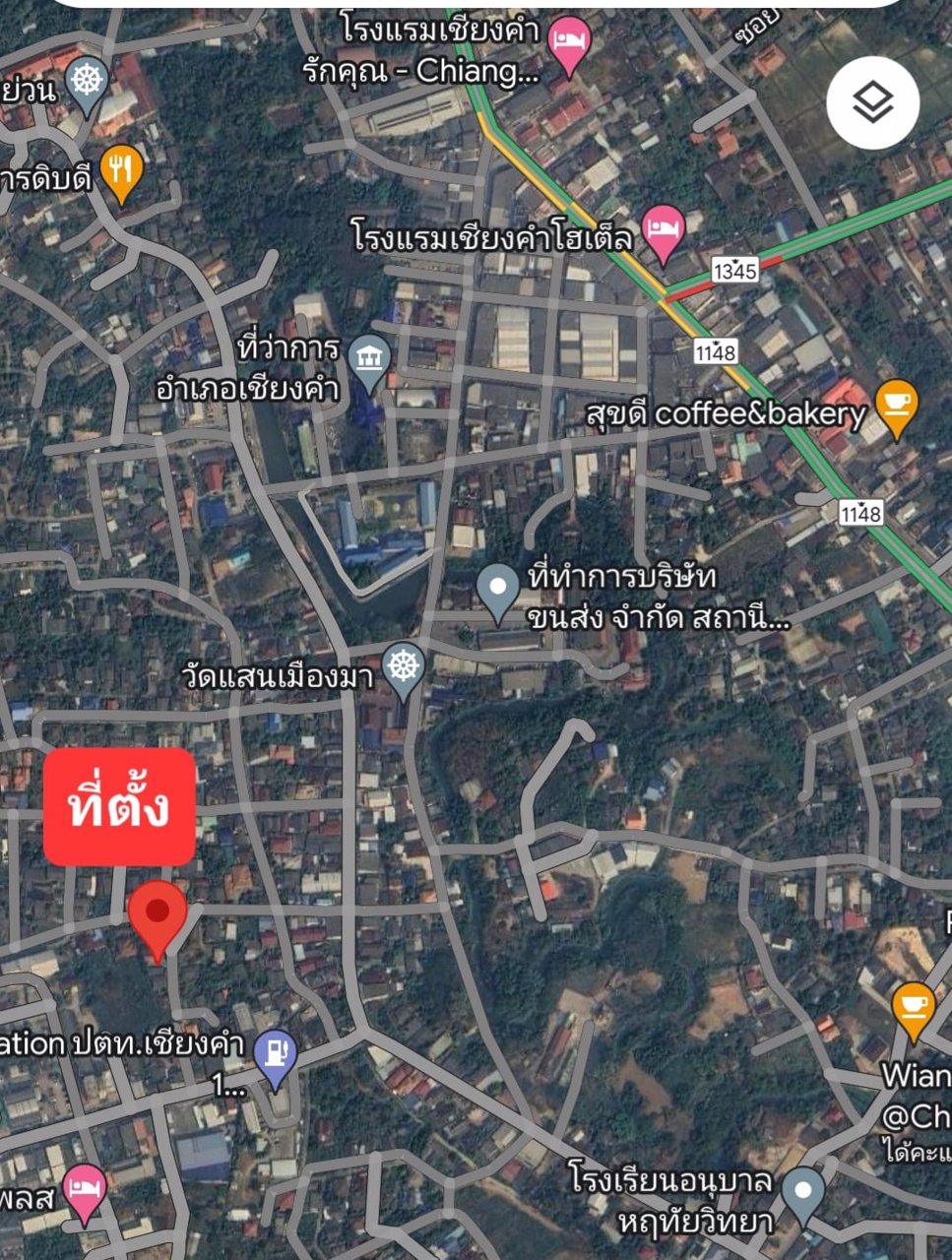The height and width of the screenshot is (1260, 952).
Task: Select the วัดแสนเมืองมา temple marker
Action: pyautogui.click(x=403, y=667)
